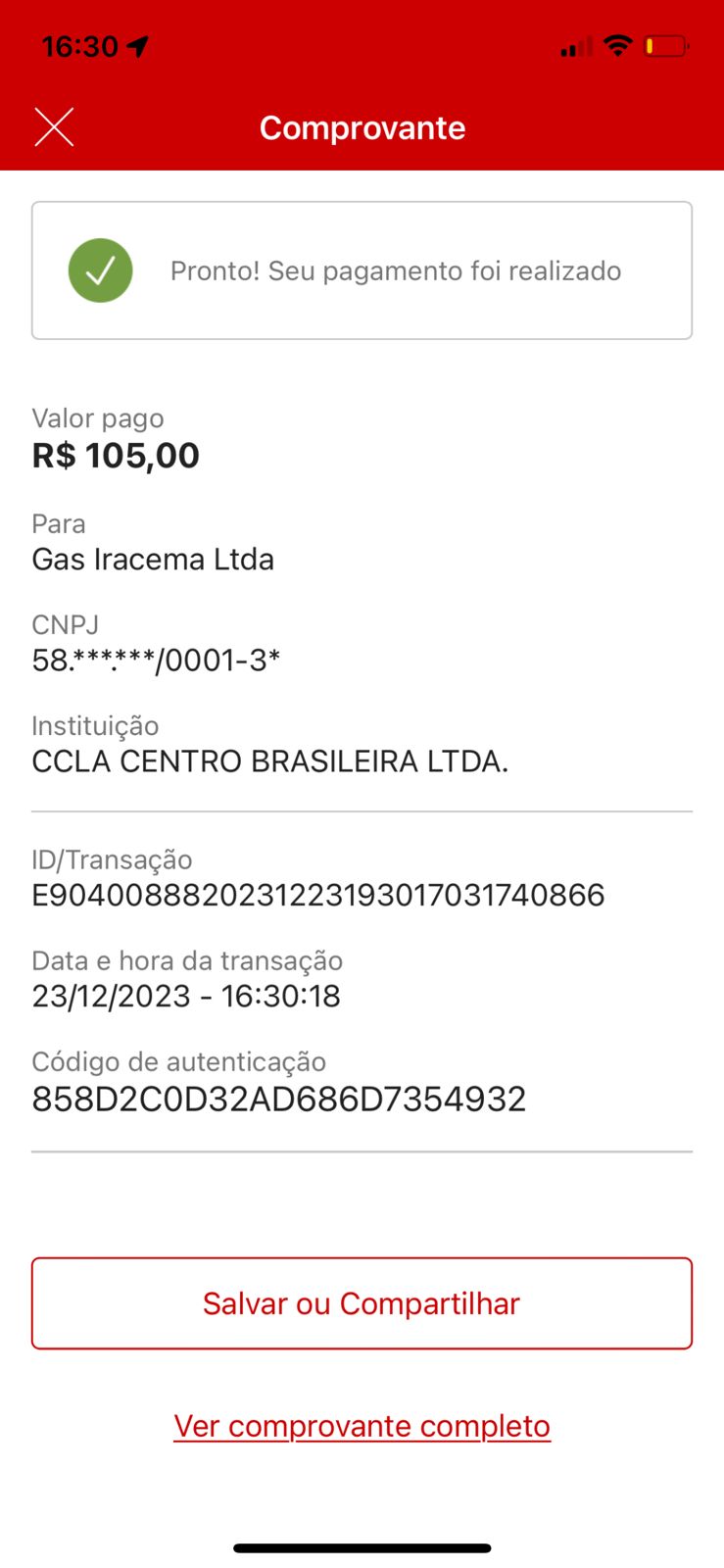This screenshot has height=1568, width=724.
Task: Open the Ver comprovante completo link
Action: pyautogui.click(x=362, y=1426)
